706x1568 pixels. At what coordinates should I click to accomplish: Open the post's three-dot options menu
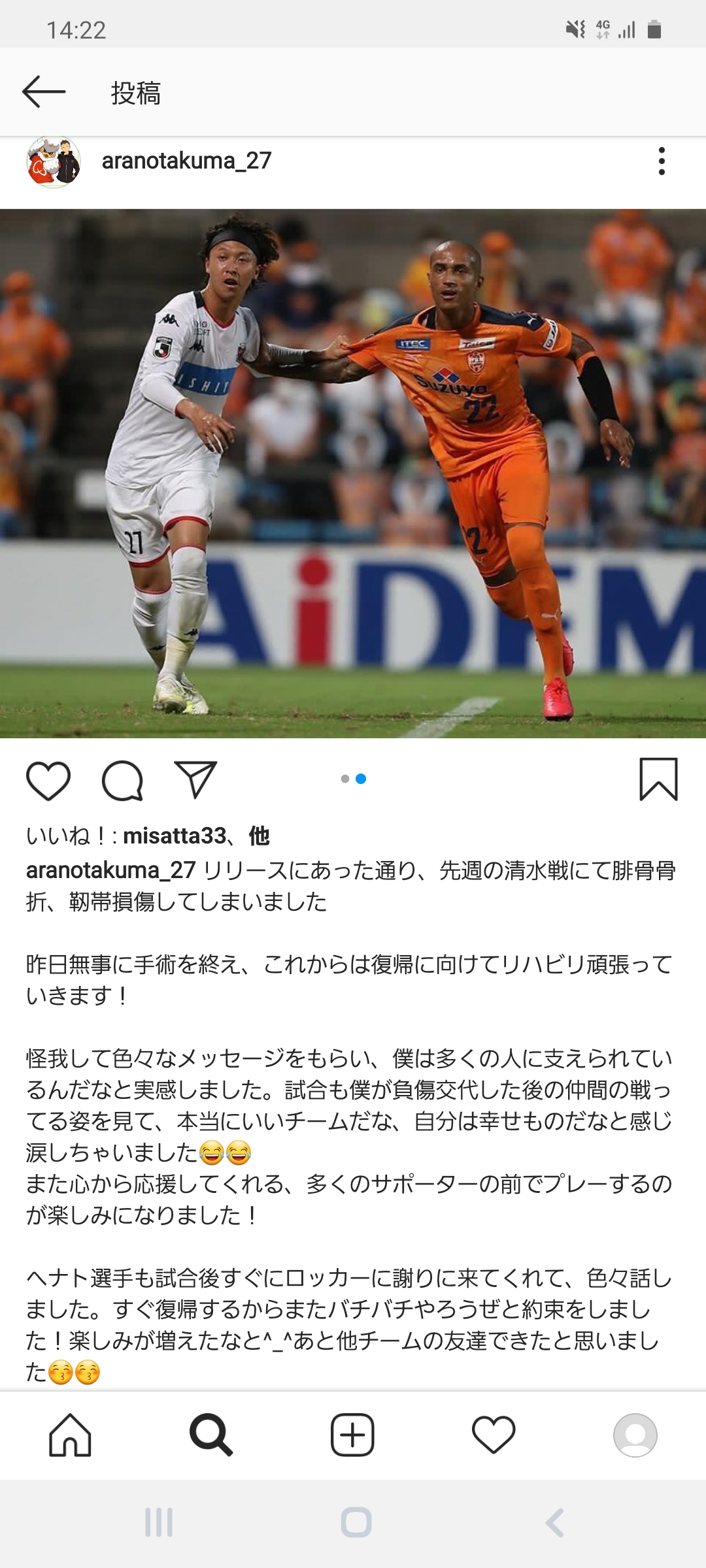[662, 161]
